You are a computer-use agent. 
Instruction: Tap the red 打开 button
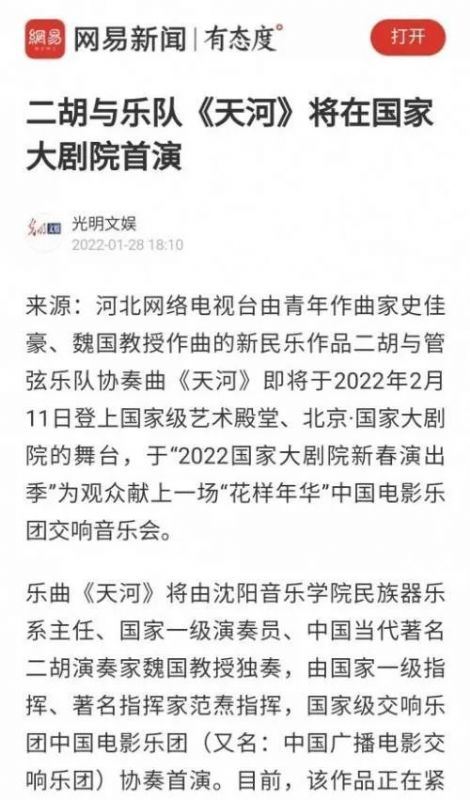(408, 37)
